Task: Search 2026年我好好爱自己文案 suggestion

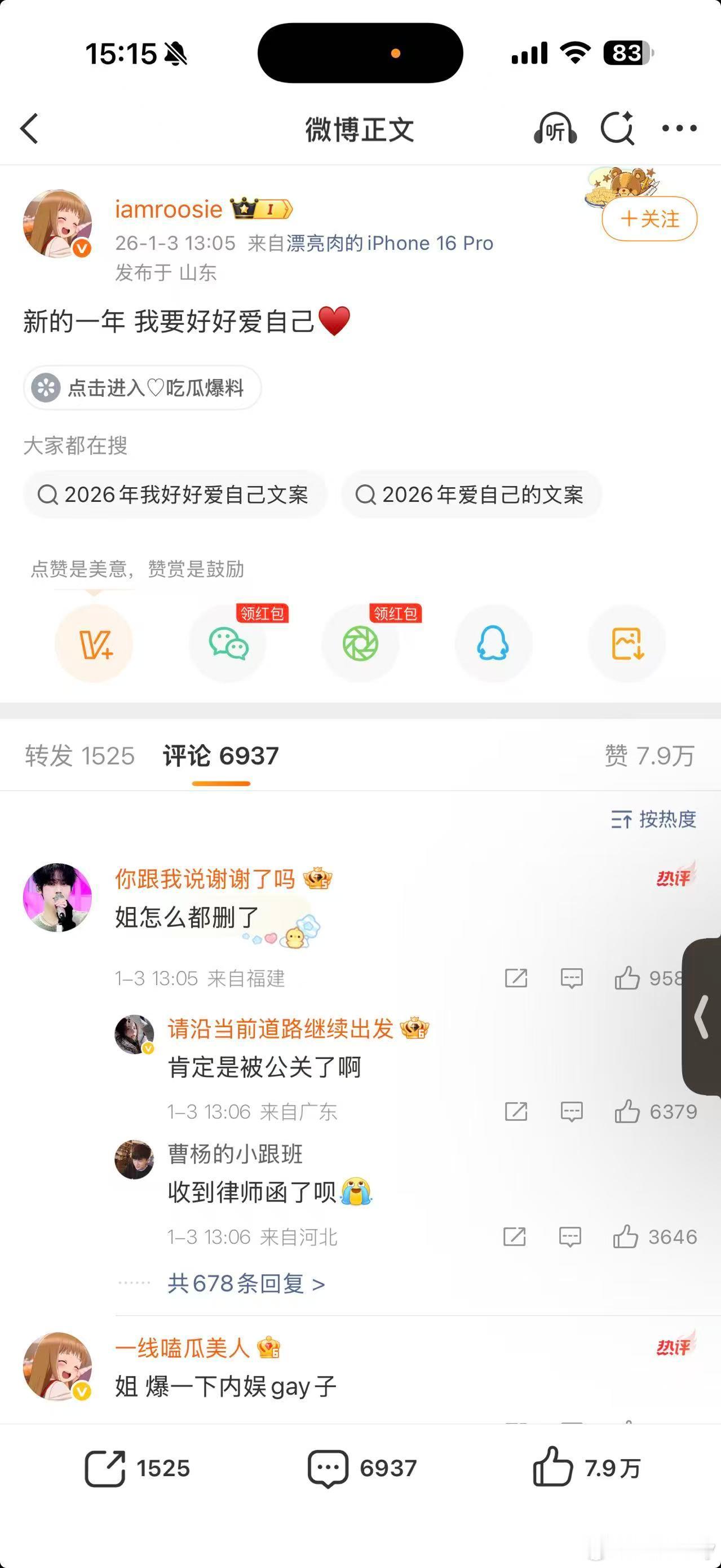Action: coord(175,495)
